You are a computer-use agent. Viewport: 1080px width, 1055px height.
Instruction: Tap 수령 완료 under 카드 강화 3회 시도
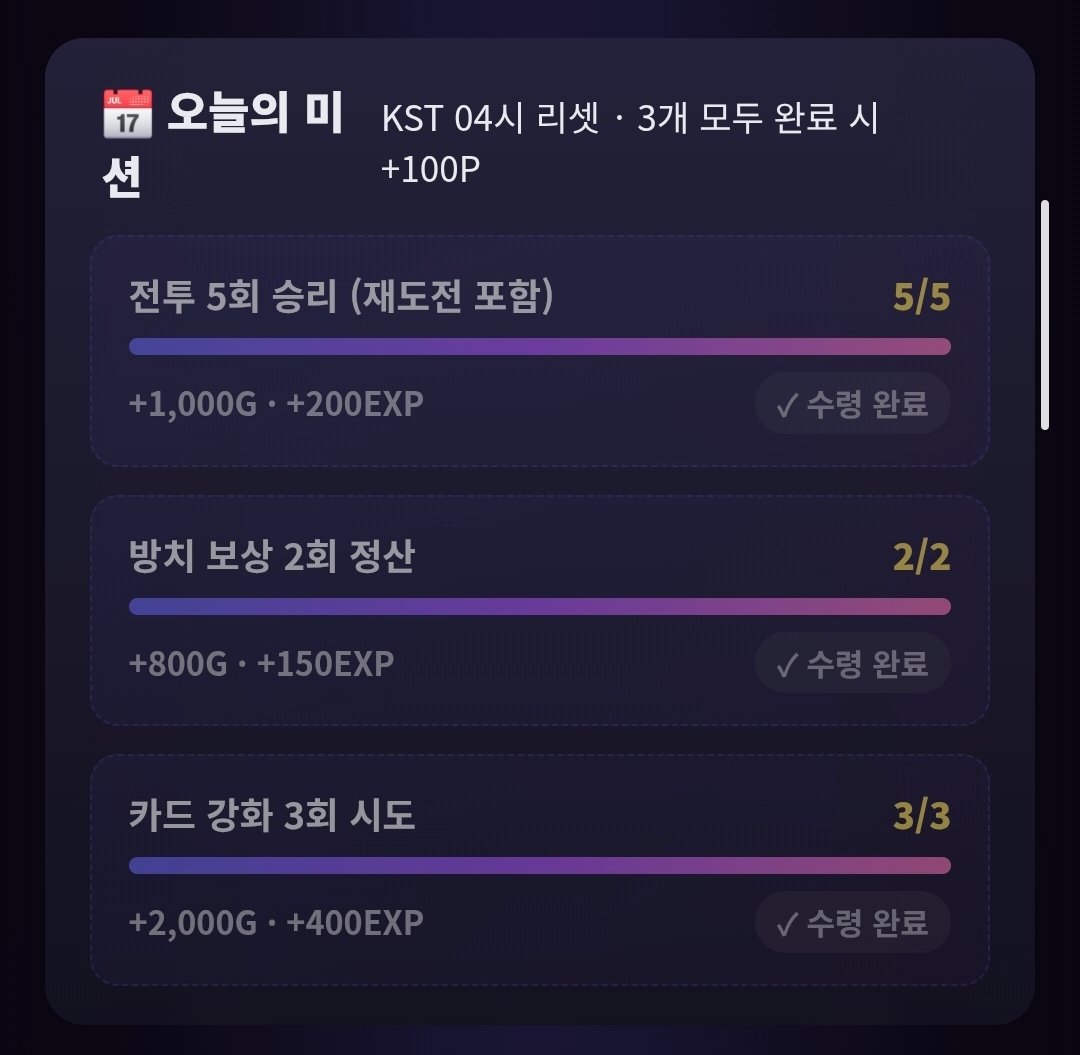pyautogui.click(x=853, y=922)
